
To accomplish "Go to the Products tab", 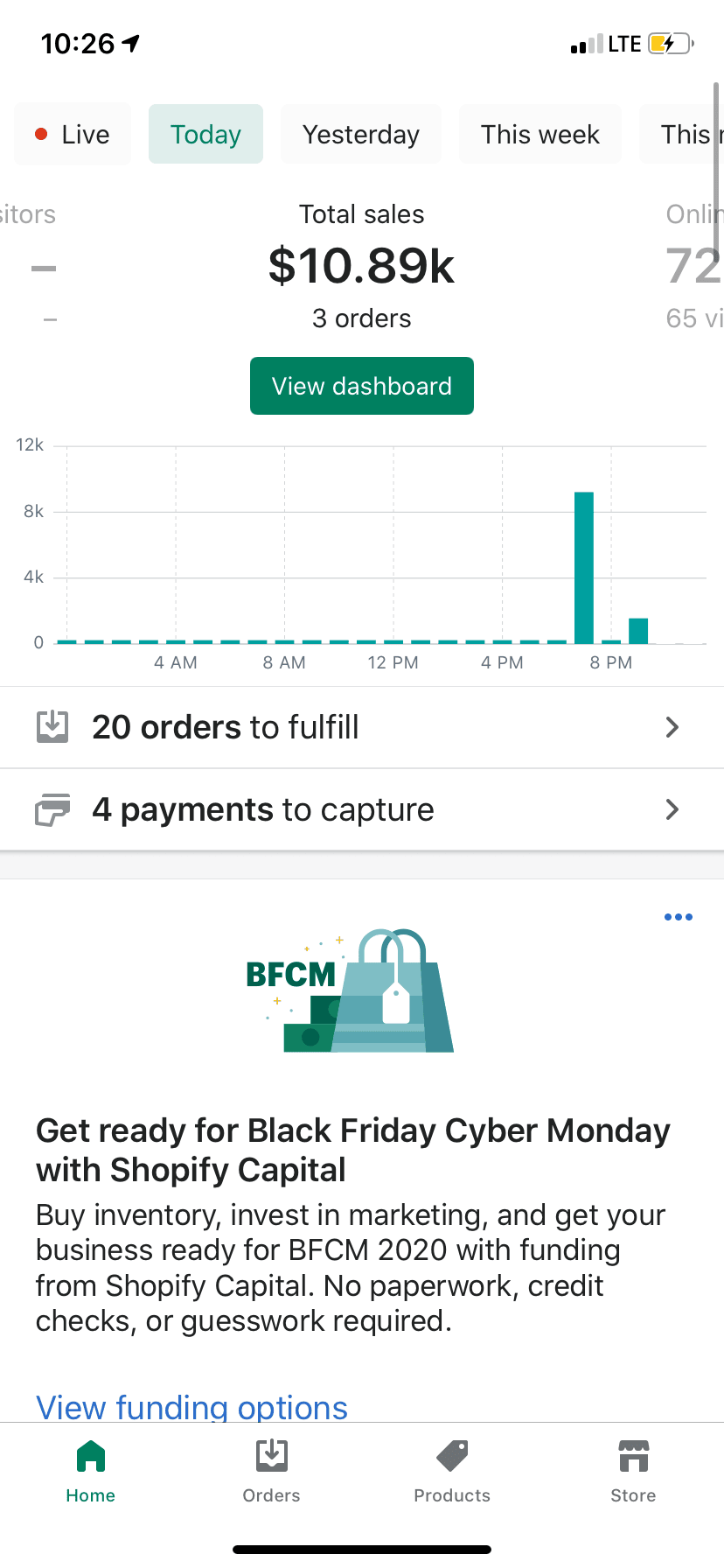I will tap(452, 1472).
